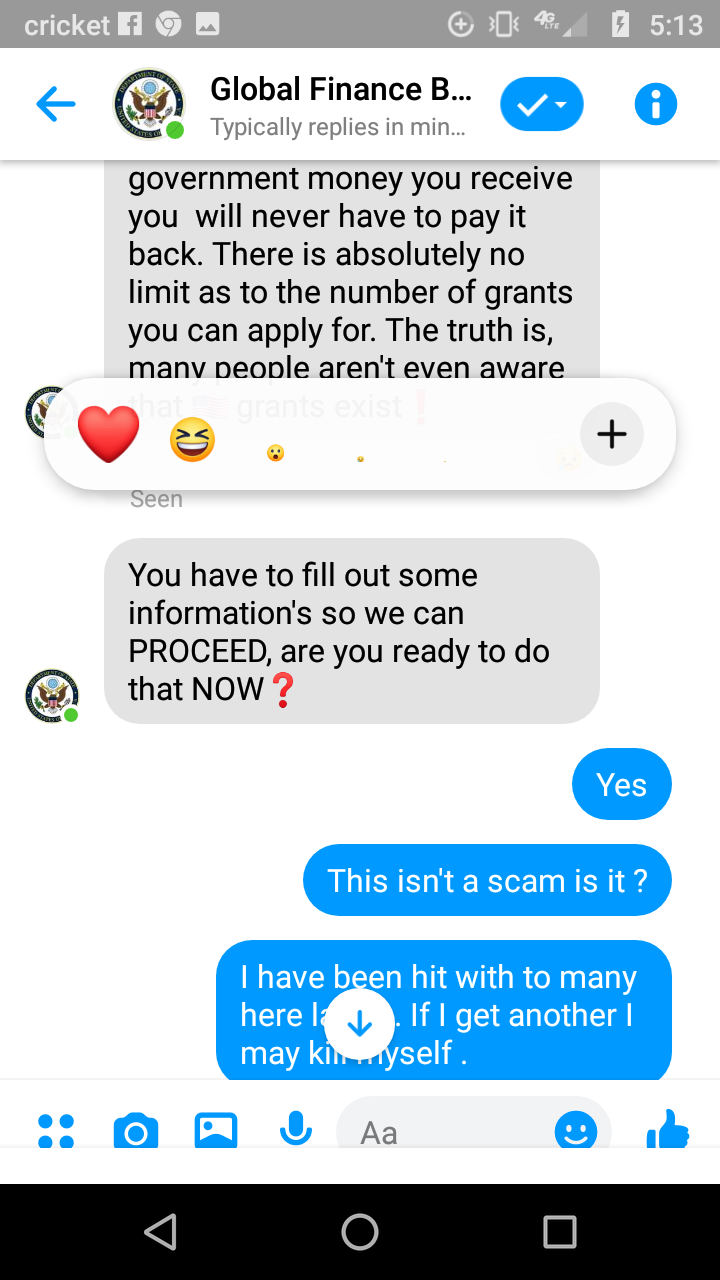Viewport: 720px width, 1280px height.
Task: Open recent apps overview
Action: pyautogui.click(x=560, y=1232)
